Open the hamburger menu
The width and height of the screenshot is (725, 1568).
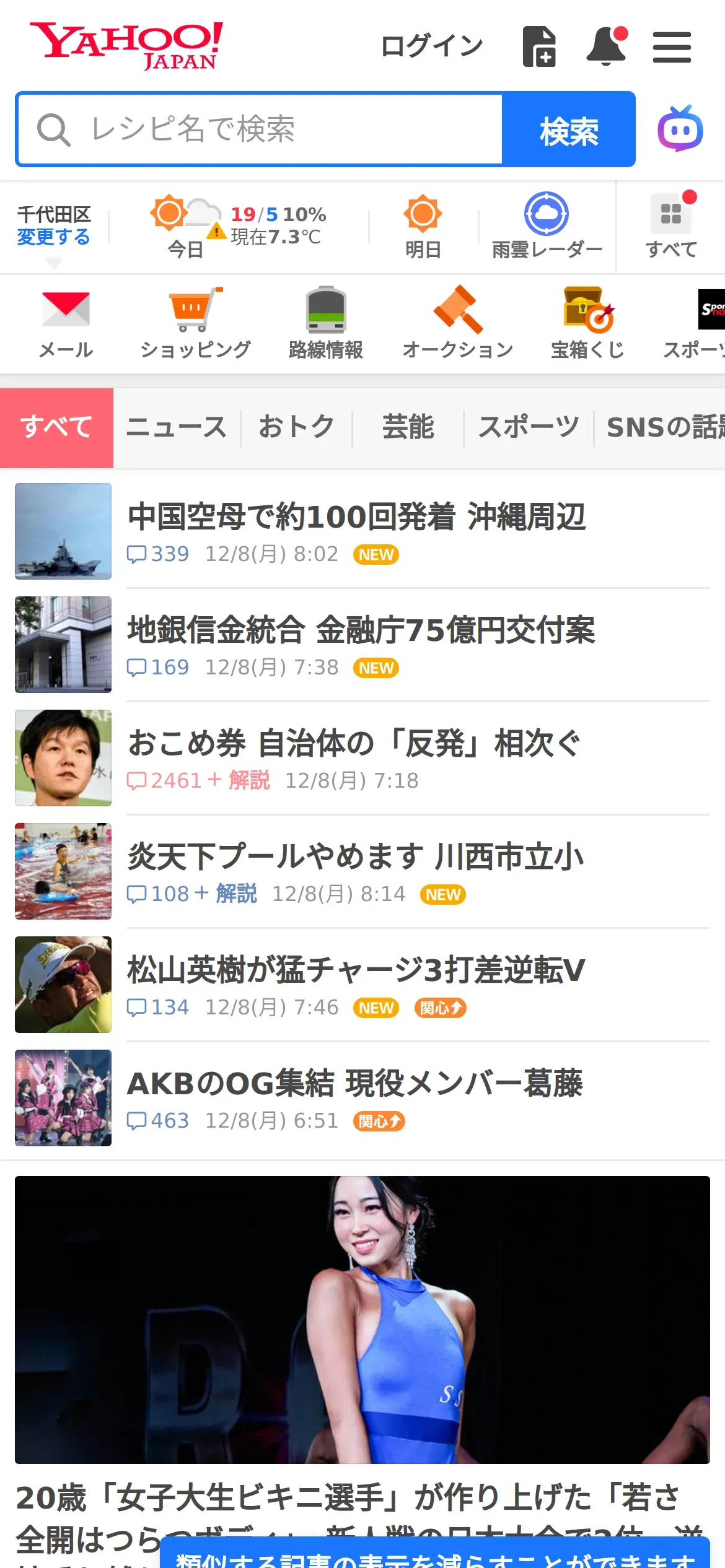coord(672,48)
